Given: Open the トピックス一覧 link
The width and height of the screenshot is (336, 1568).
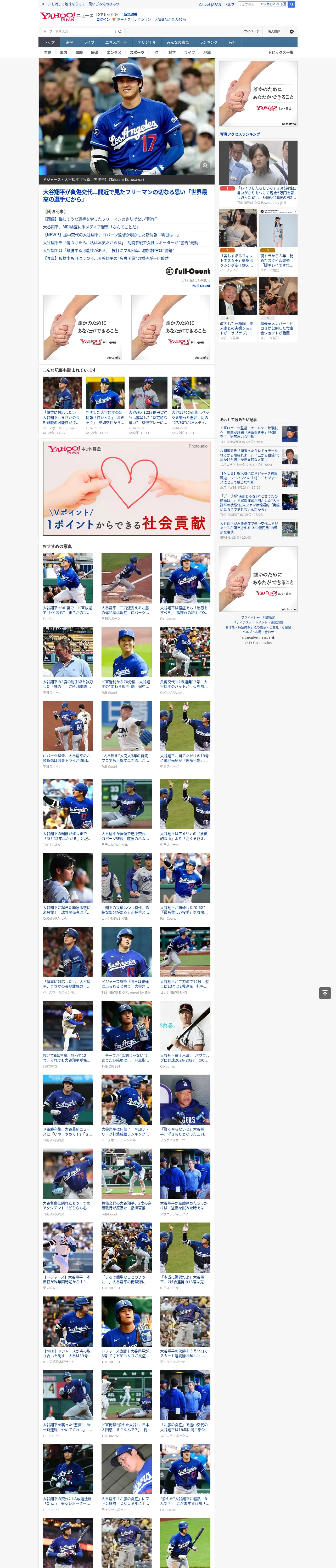Looking at the screenshot, I should [x=281, y=52].
